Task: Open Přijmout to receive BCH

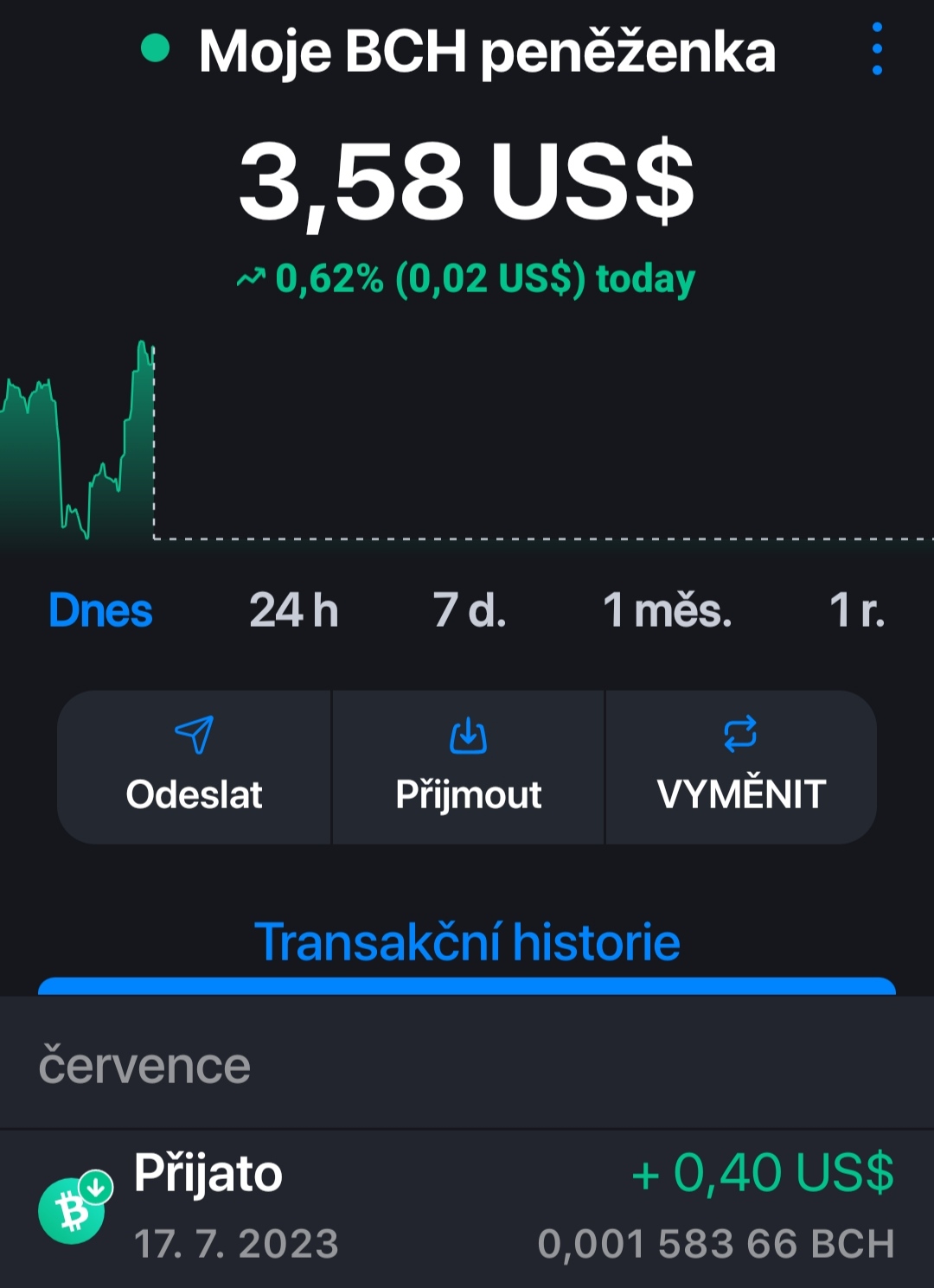Action: click(468, 767)
